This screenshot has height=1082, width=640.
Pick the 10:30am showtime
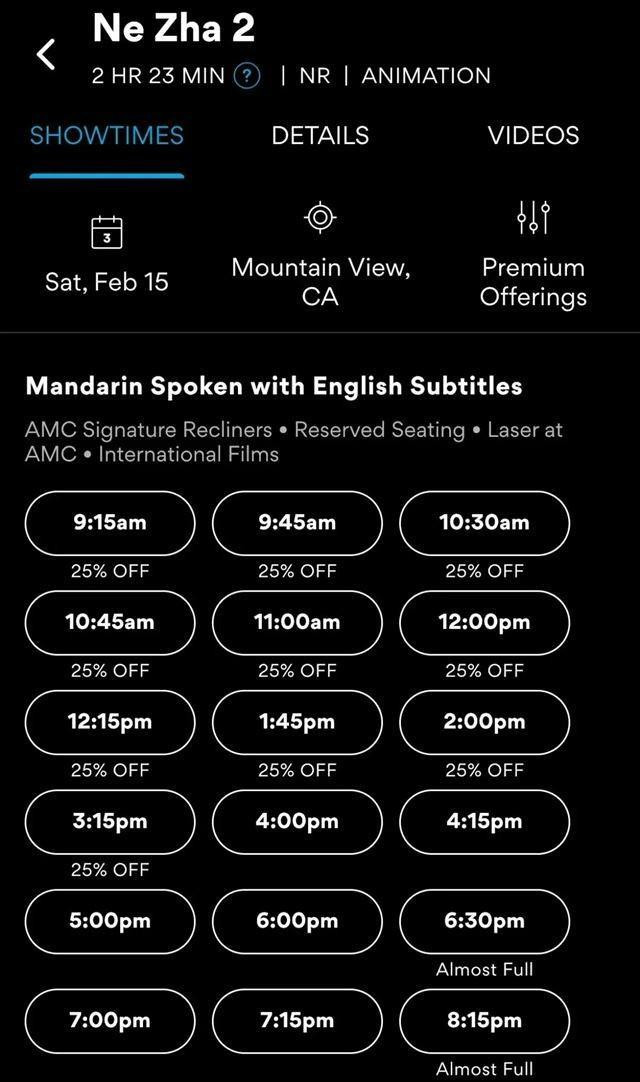click(485, 522)
